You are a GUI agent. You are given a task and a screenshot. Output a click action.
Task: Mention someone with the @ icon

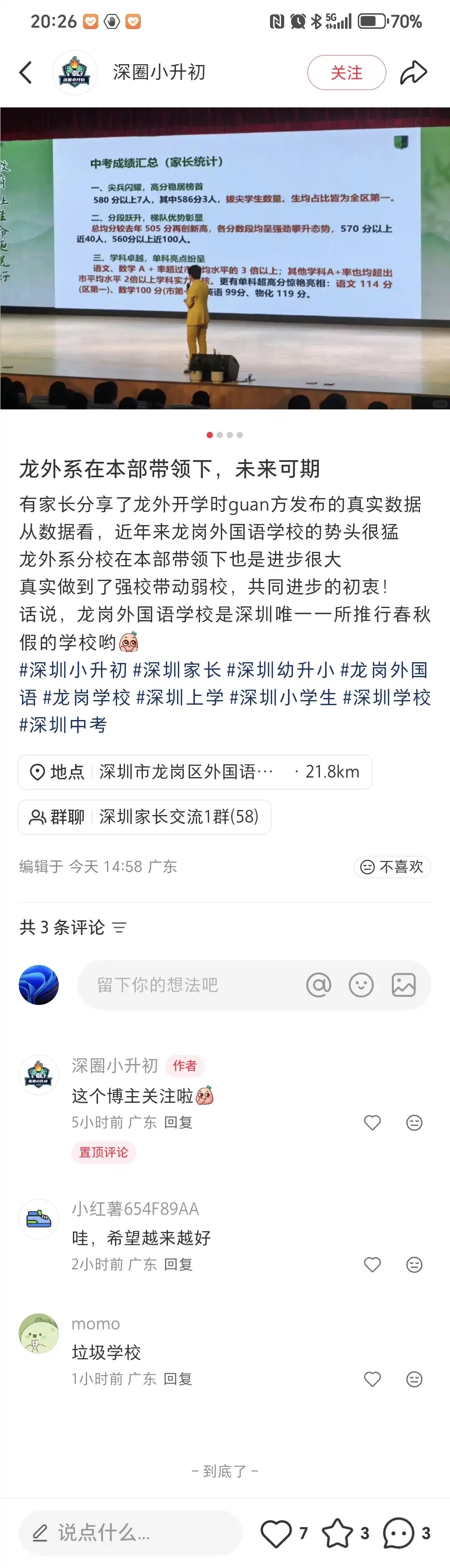[x=318, y=984]
